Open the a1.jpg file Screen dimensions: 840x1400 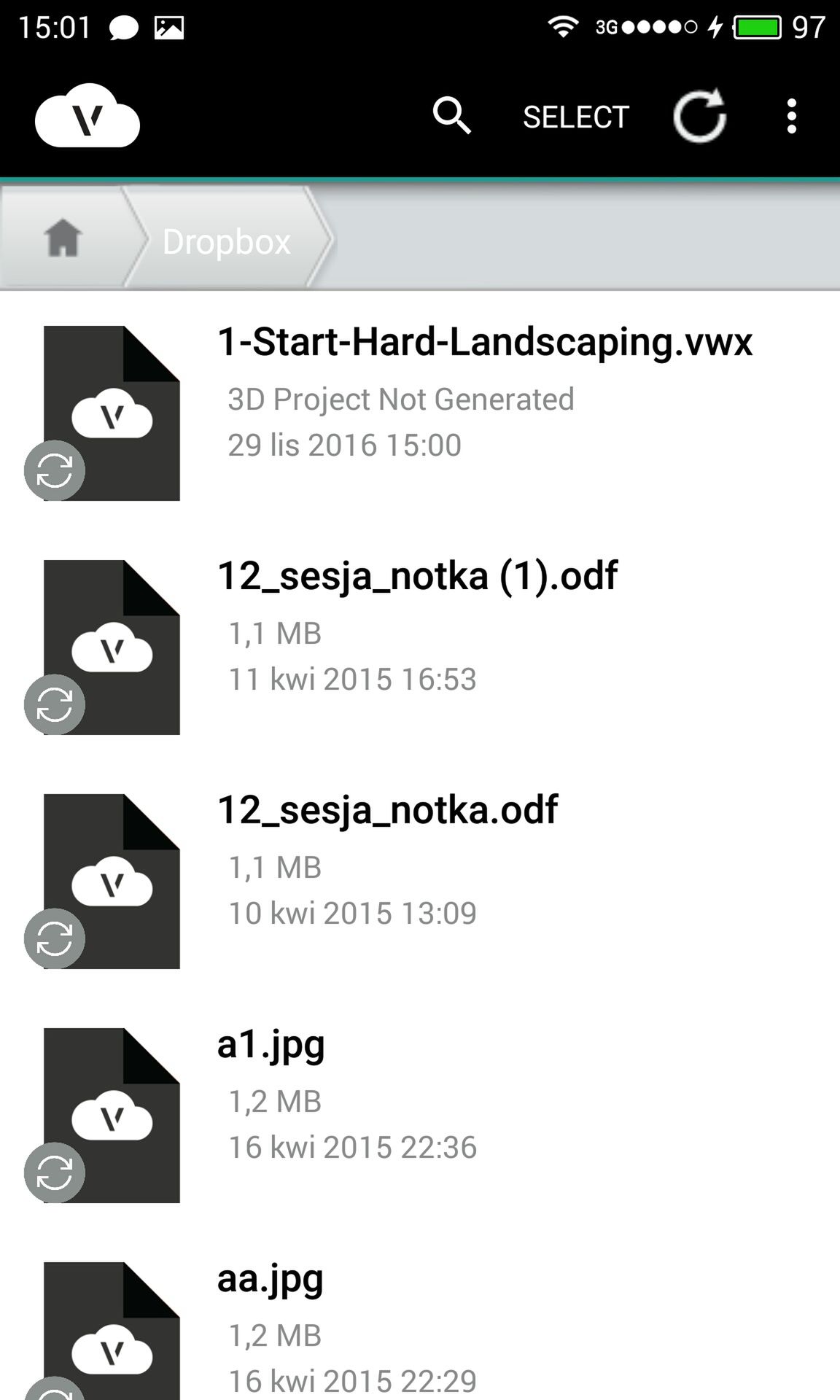point(420,1116)
